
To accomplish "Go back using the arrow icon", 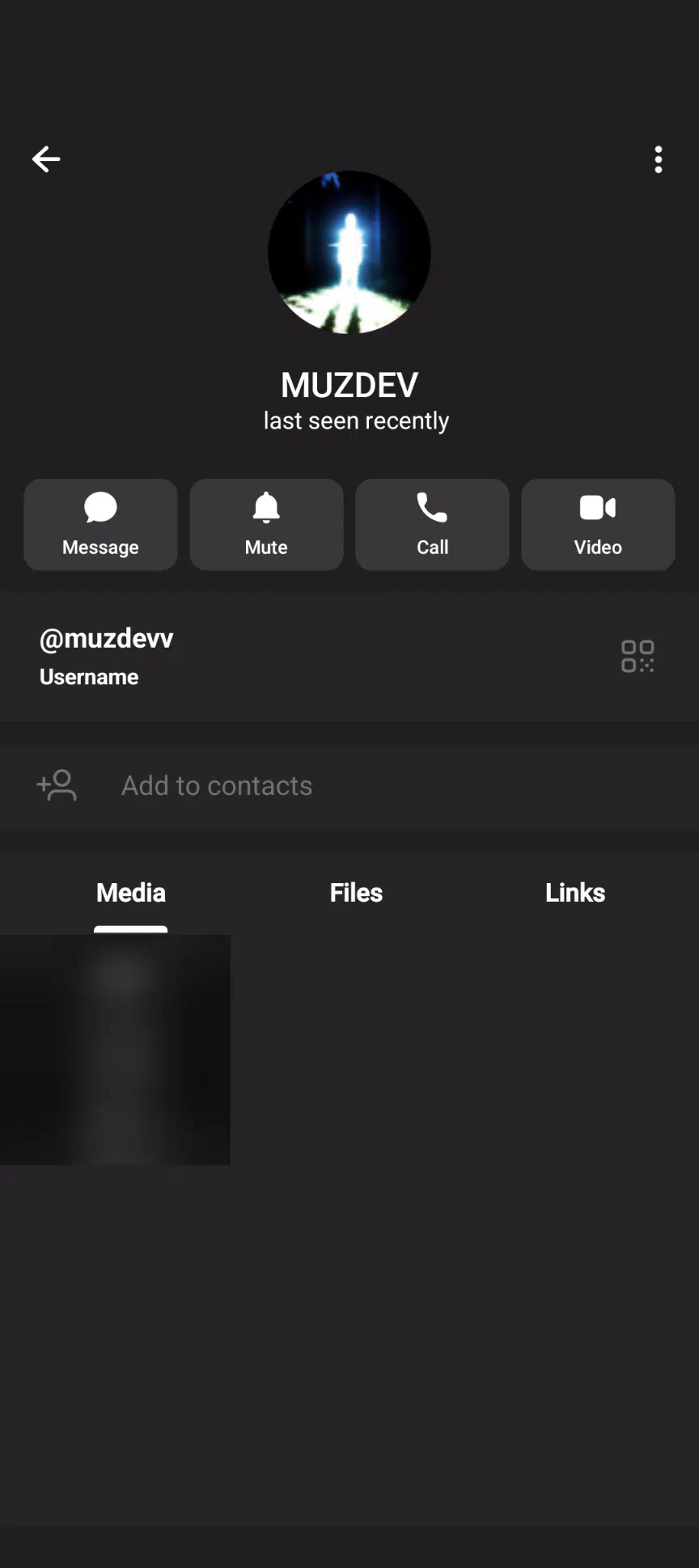I will tap(46, 159).
